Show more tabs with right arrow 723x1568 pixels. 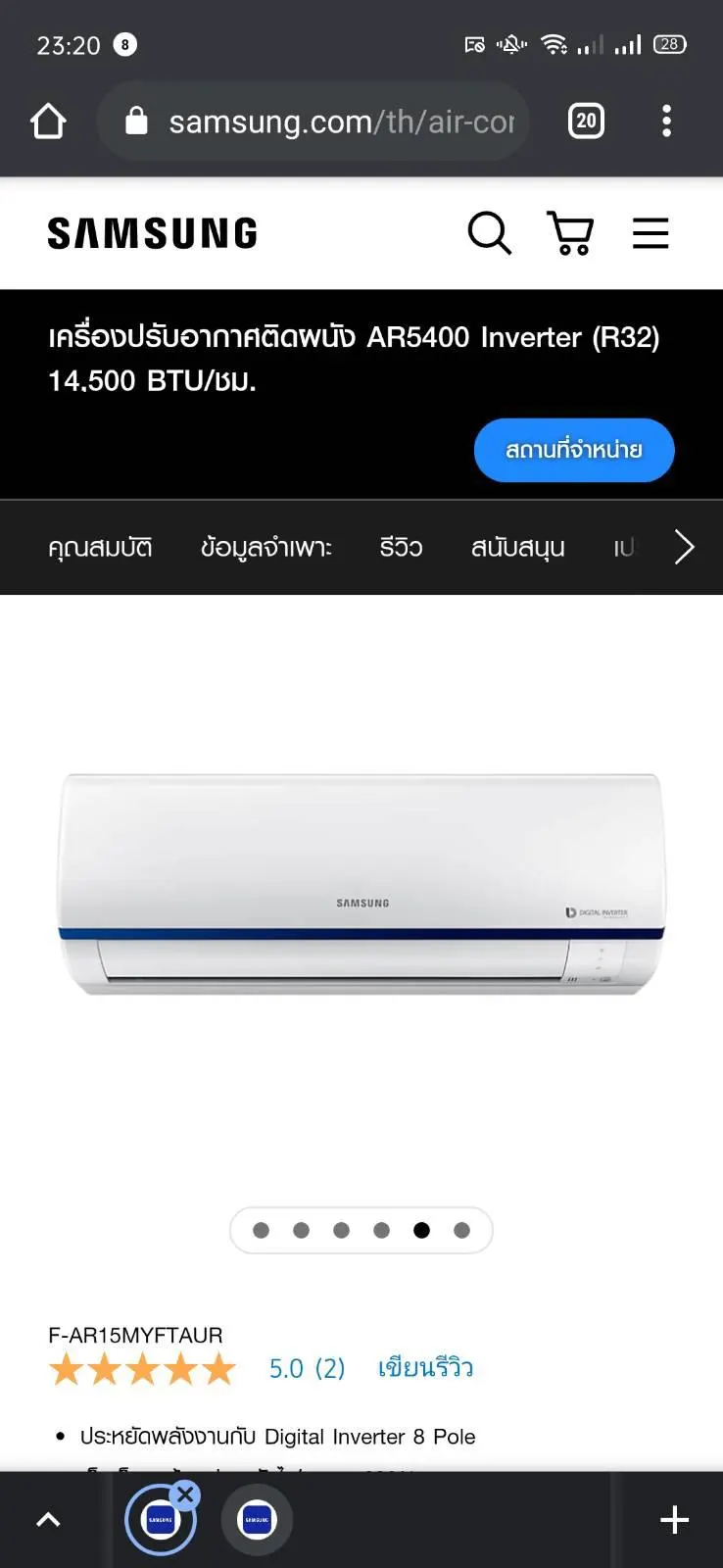tap(684, 547)
